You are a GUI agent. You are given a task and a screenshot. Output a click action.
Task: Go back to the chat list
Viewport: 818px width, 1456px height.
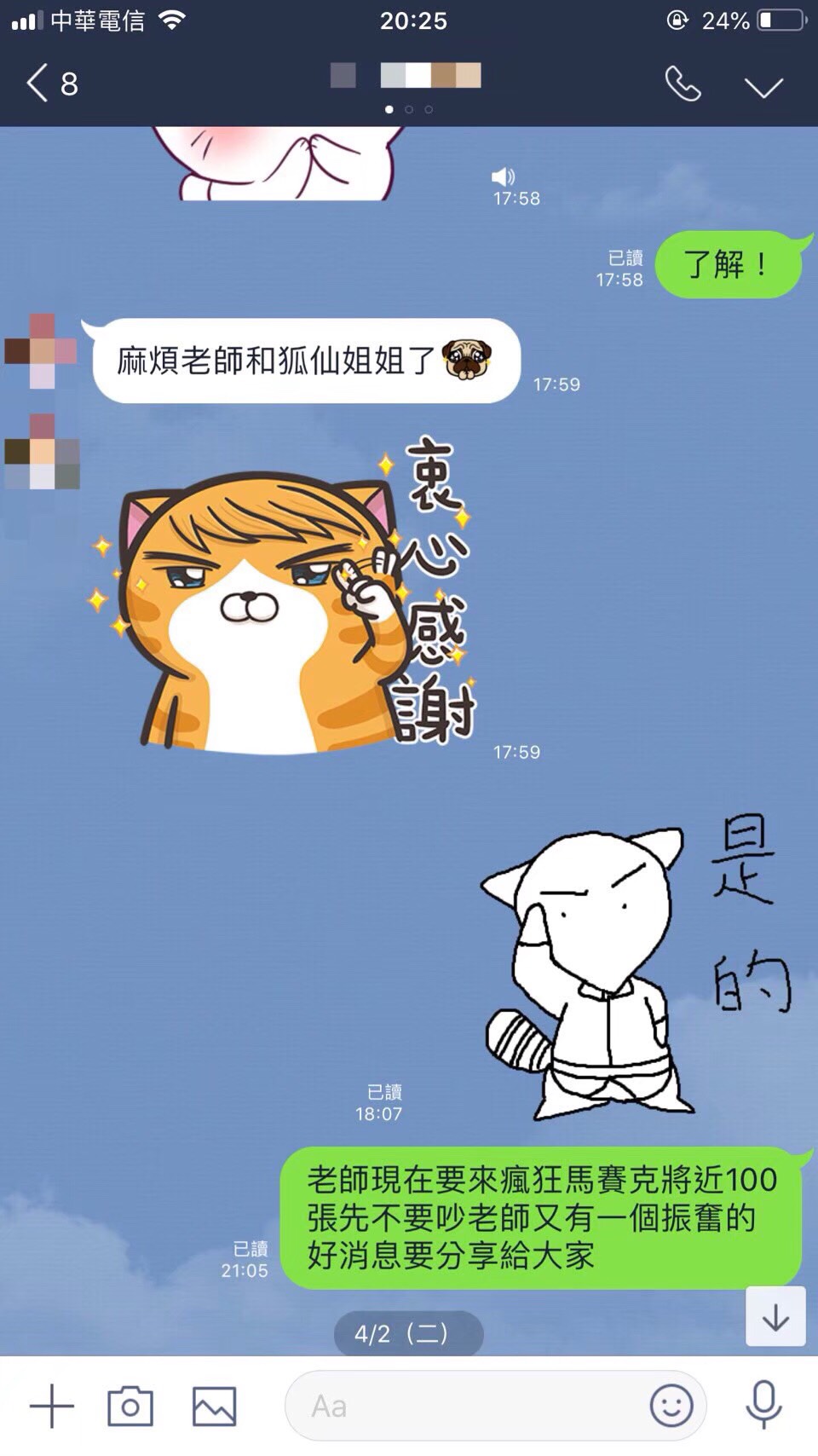pyautogui.click(x=49, y=84)
